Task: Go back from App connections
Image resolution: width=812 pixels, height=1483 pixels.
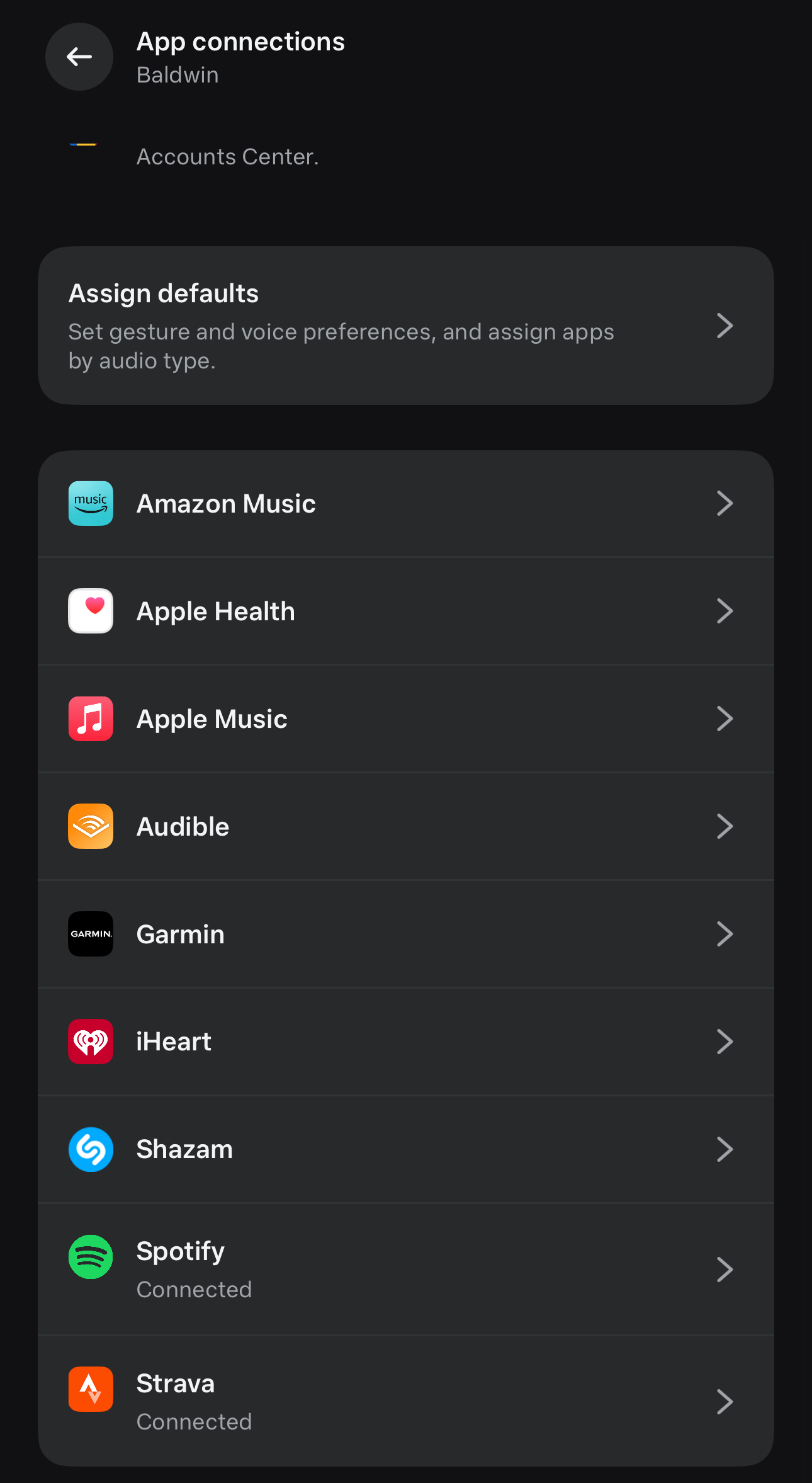Action: pyautogui.click(x=79, y=57)
